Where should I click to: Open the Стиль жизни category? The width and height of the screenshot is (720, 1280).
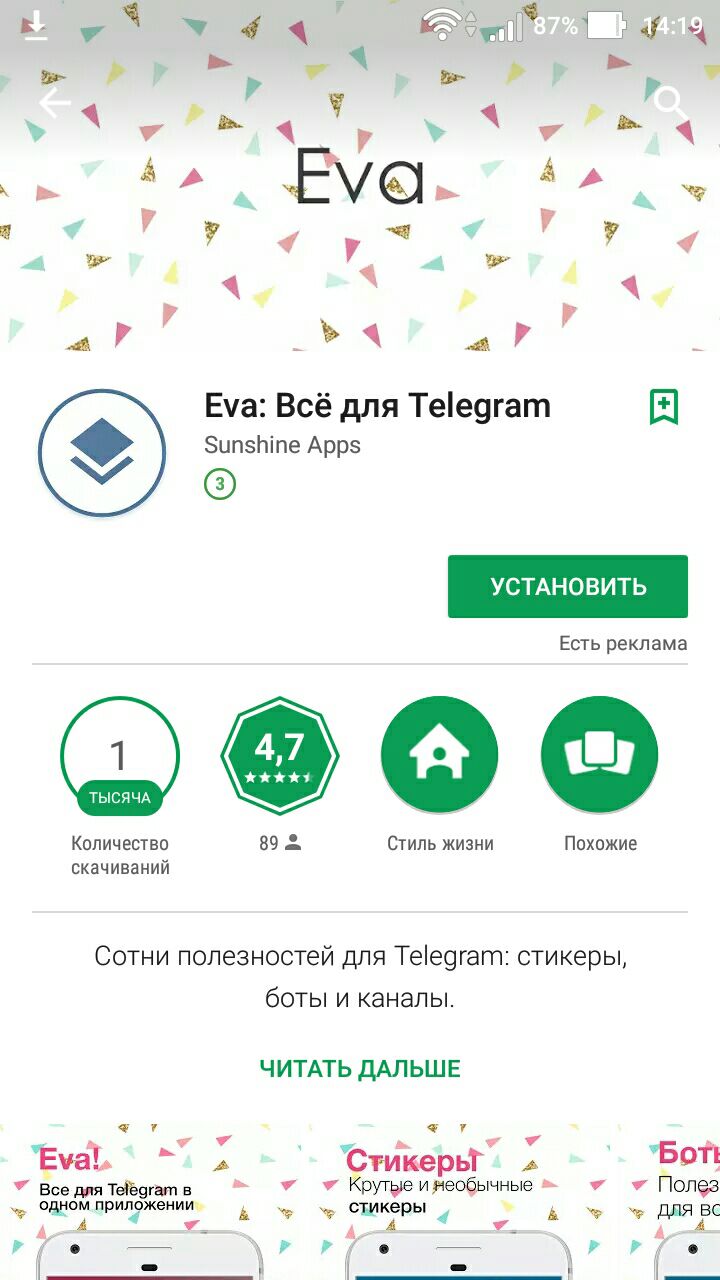coord(440,757)
